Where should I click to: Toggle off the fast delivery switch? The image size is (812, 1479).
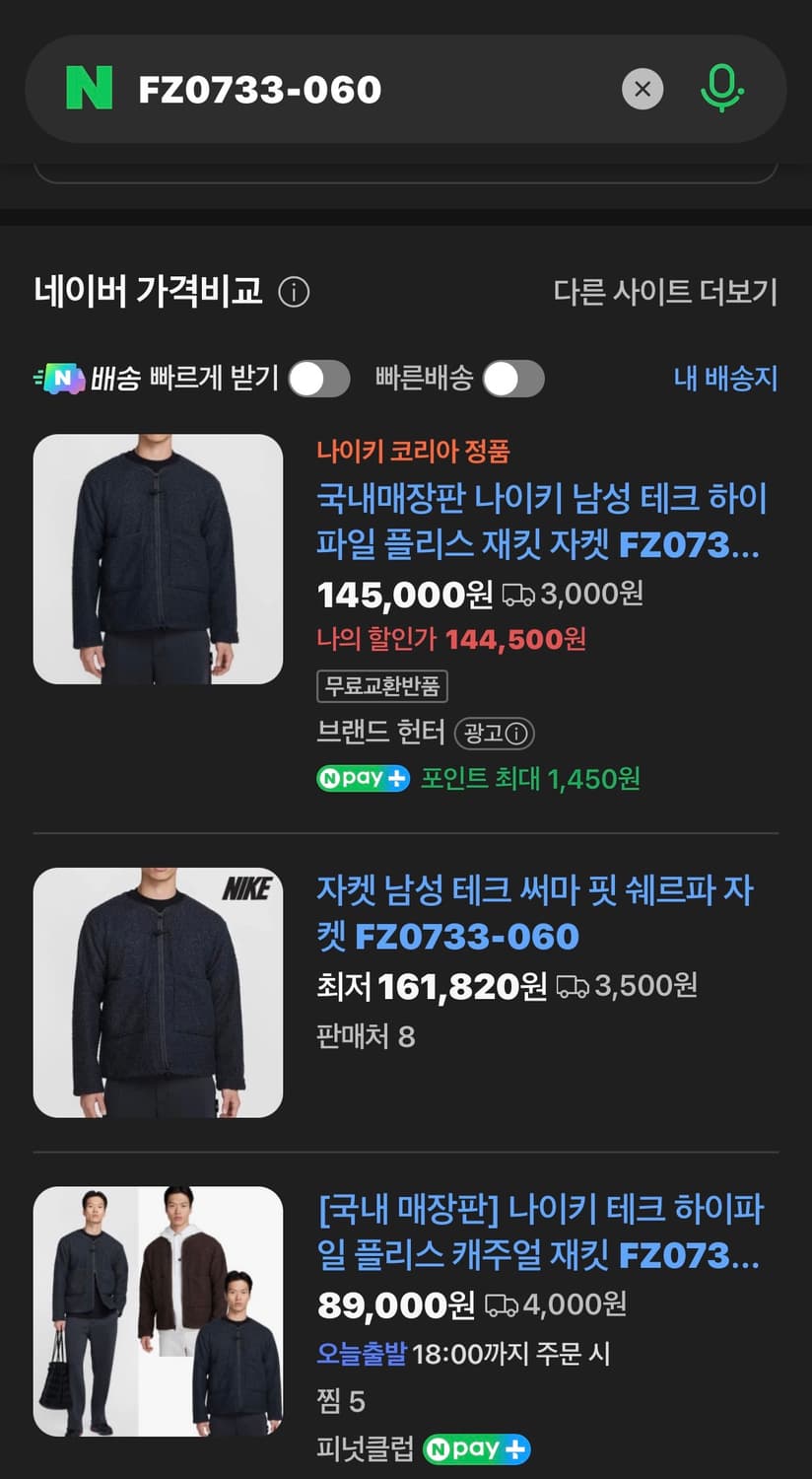click(x=511, y=378)
